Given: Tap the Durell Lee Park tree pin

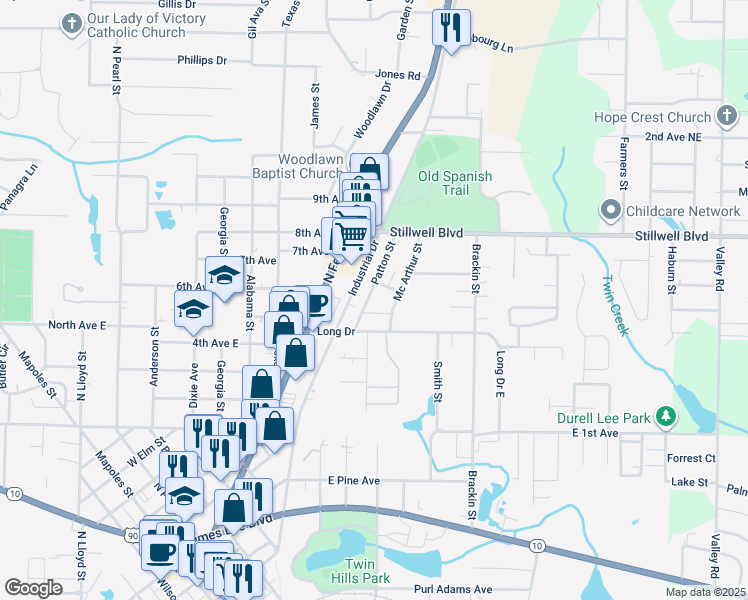Looking at the screenshot, I should [x=666, y=417].
